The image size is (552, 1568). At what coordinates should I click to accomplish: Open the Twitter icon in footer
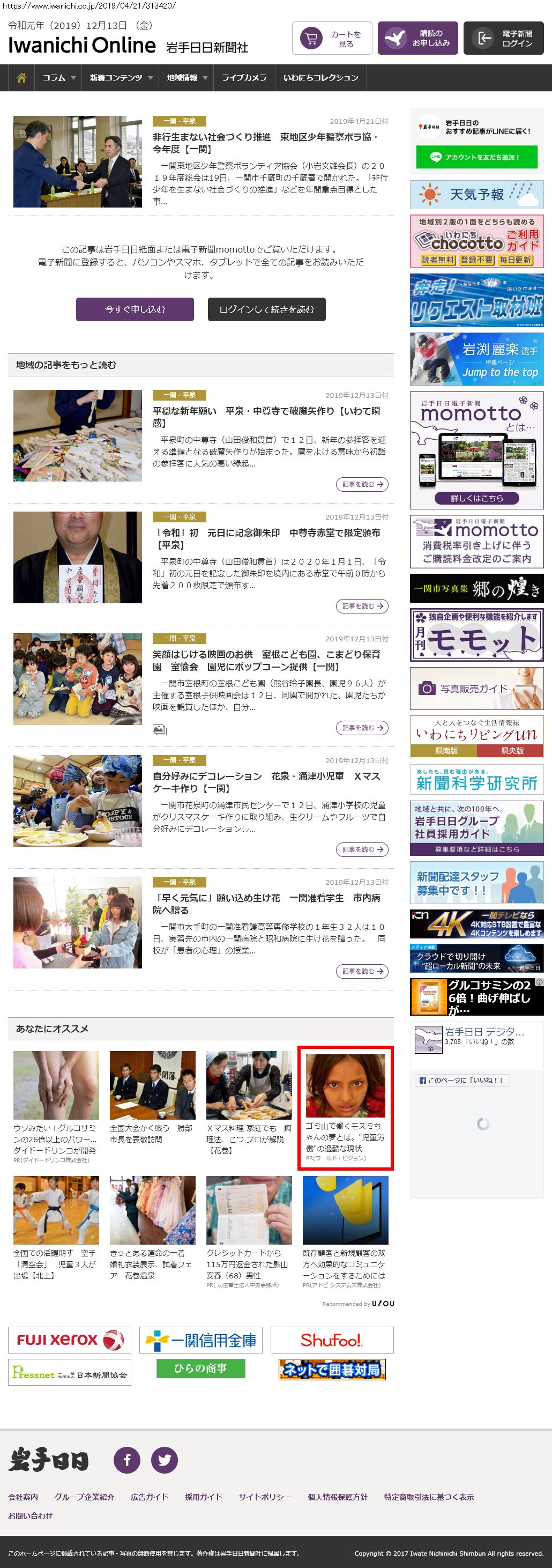tap(165, 1460)
